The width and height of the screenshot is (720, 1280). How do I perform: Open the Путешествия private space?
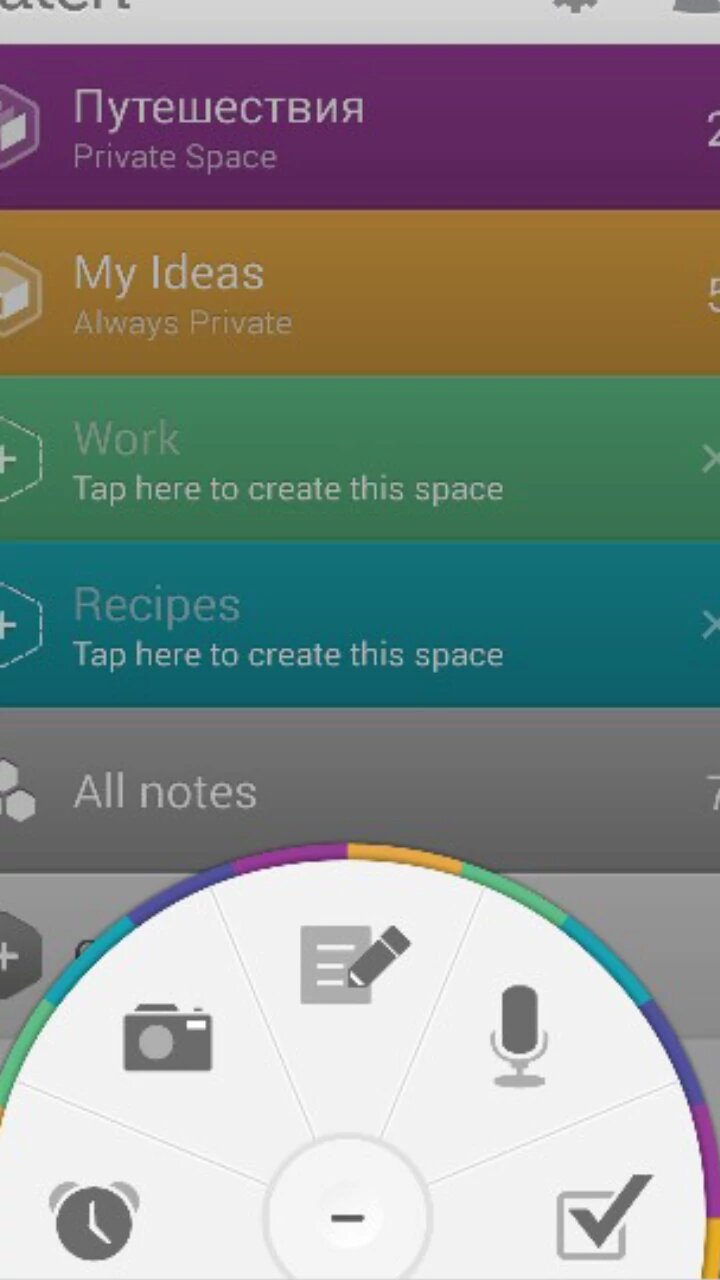tap(360, 127)
